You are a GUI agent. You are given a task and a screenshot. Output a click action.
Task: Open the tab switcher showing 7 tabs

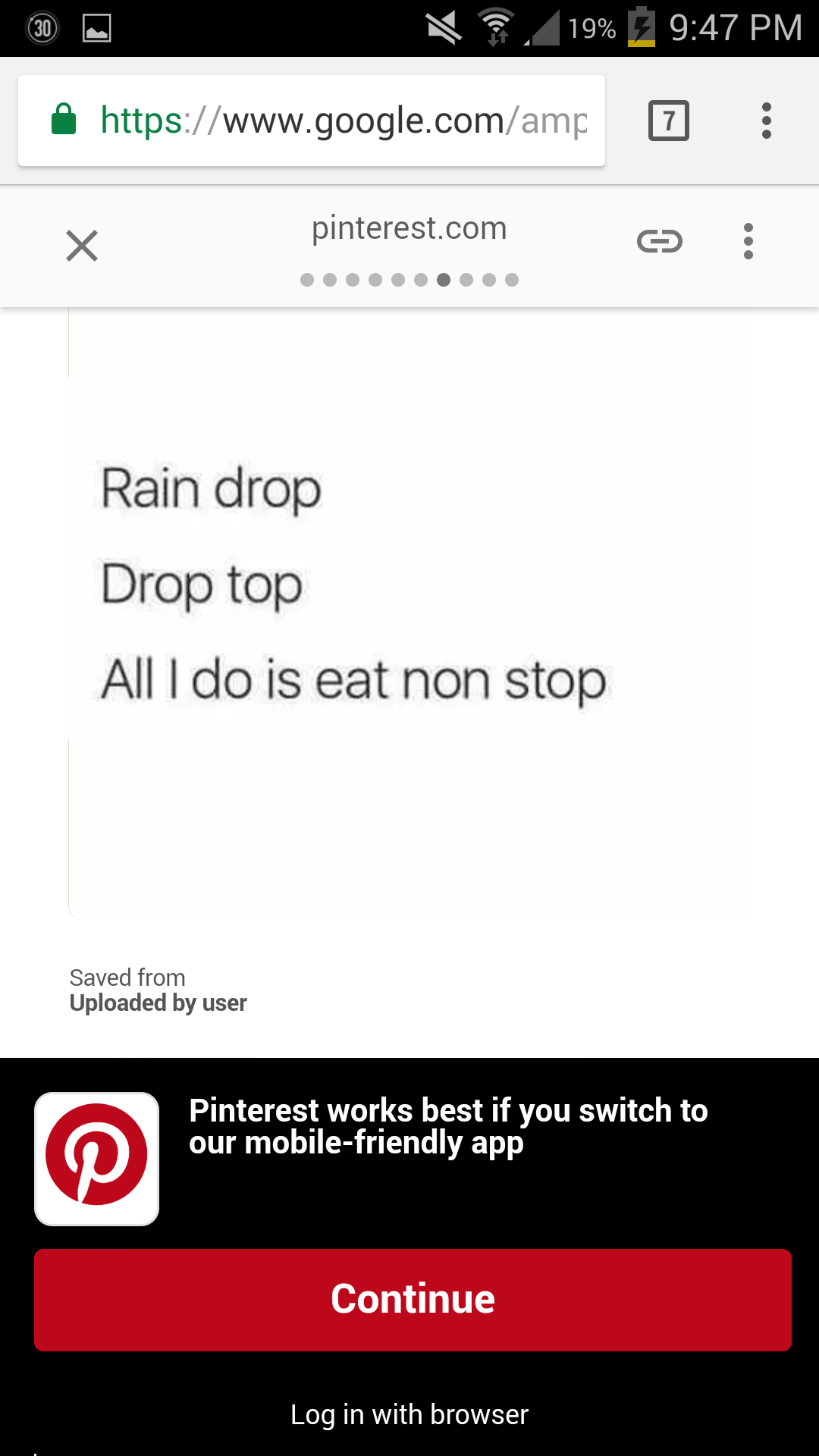pyautogui.click(x=668, y=121)
